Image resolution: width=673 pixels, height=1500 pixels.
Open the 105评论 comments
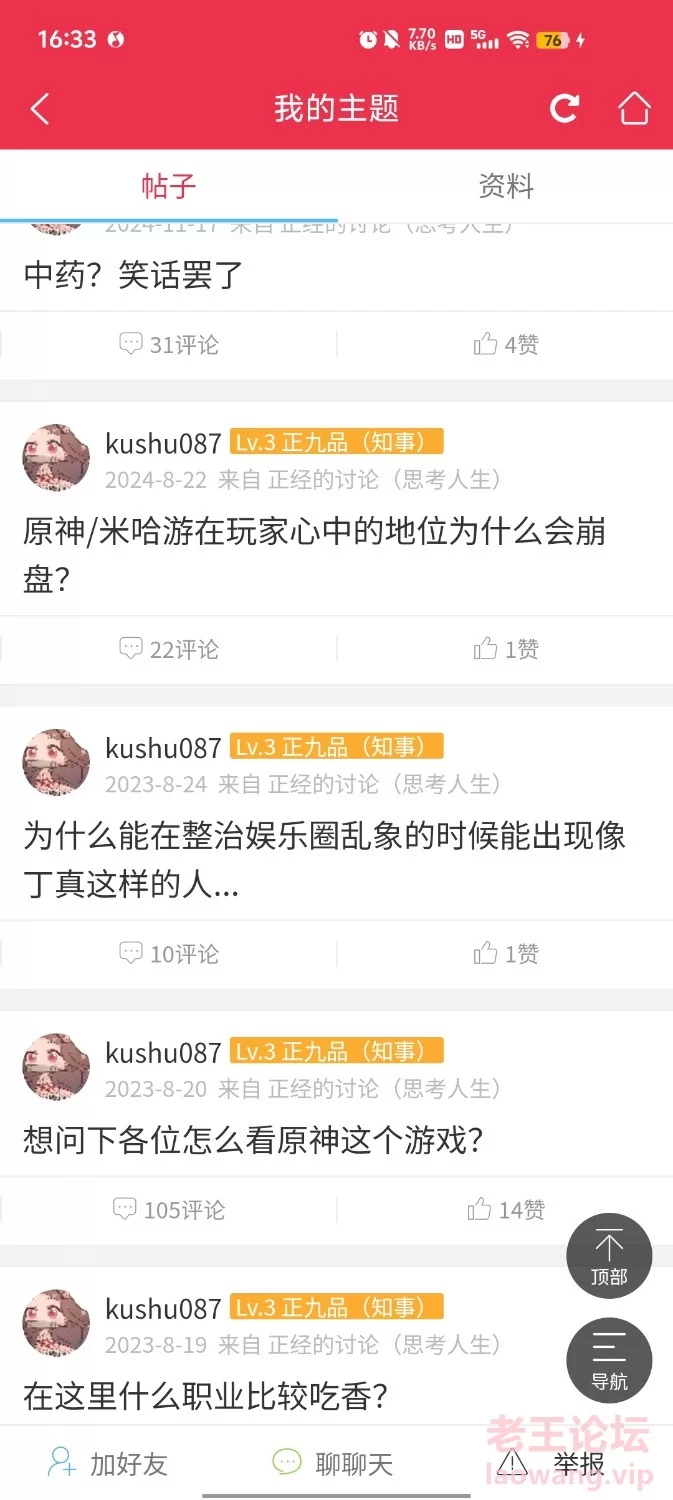[169, 1210]
